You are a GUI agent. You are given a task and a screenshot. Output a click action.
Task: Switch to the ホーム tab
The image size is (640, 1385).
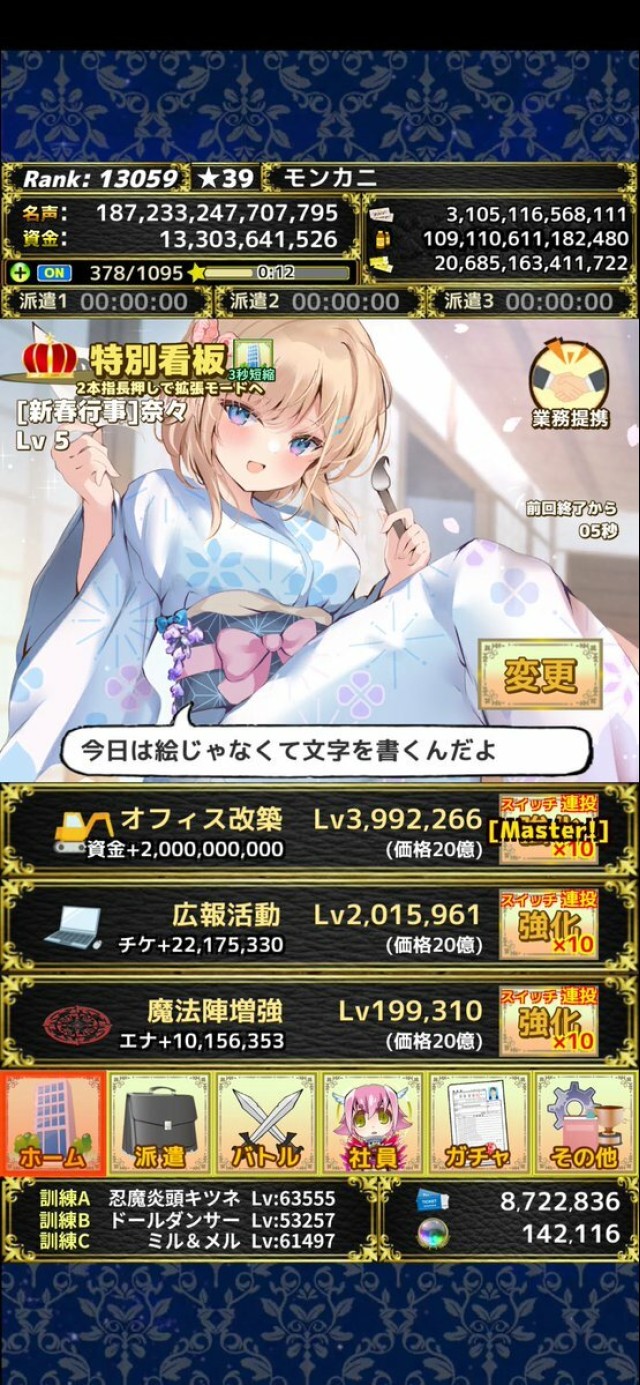coord(54,1122)
